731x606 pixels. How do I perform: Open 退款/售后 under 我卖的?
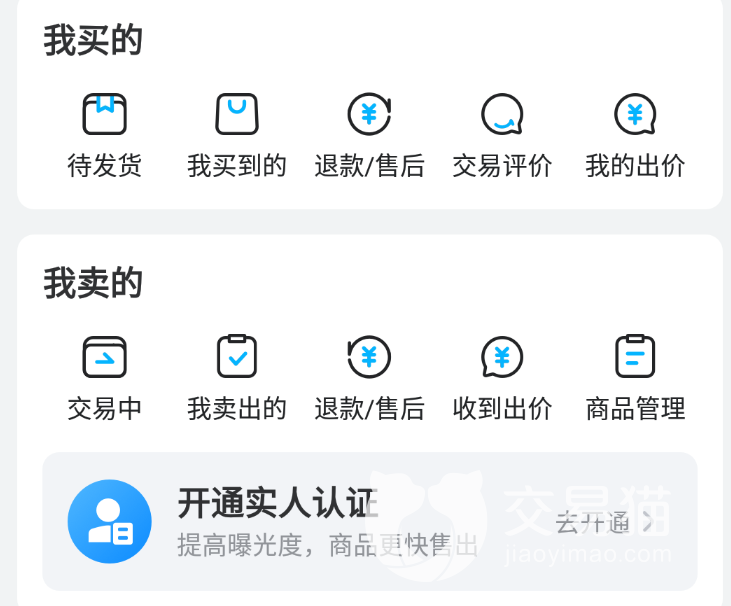tap(369, 377)
